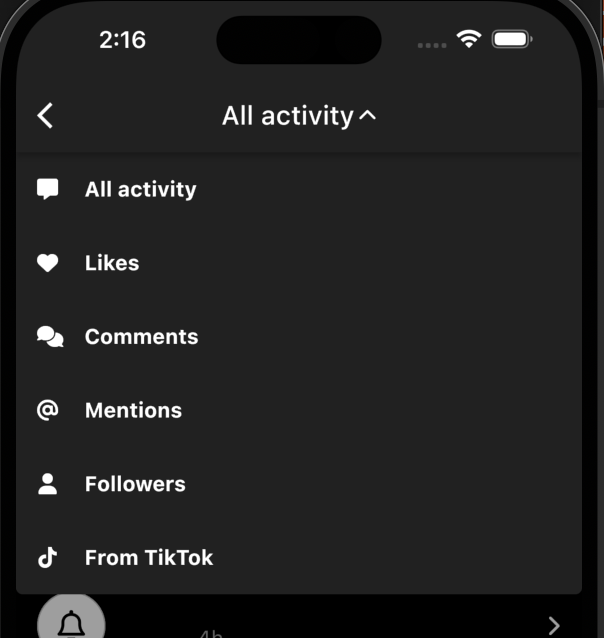Collapse the All activity dropdown title

tap(299, 116)
